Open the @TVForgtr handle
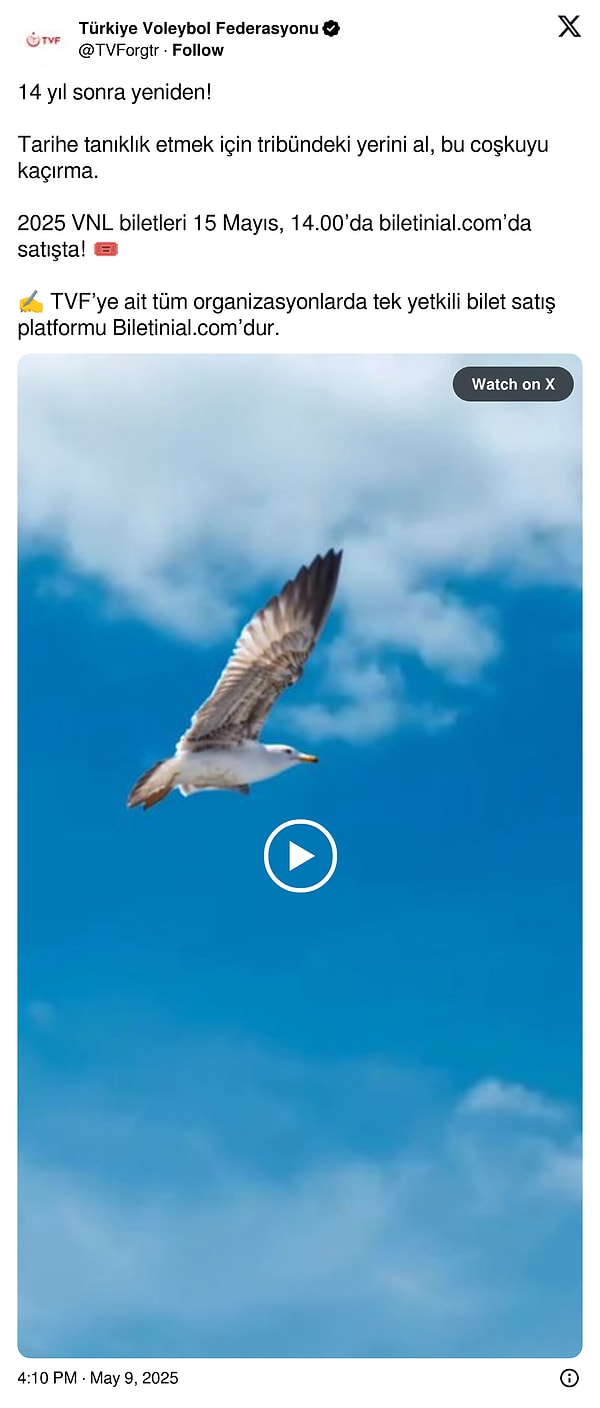The height and width of the screenshot is (1408, 600). point(119,50)
